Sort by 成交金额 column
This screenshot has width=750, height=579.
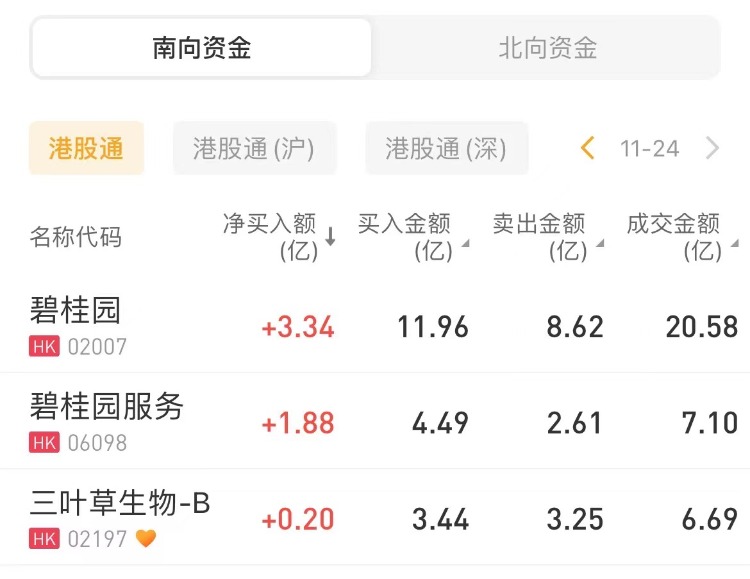click(x=681, y=237)
